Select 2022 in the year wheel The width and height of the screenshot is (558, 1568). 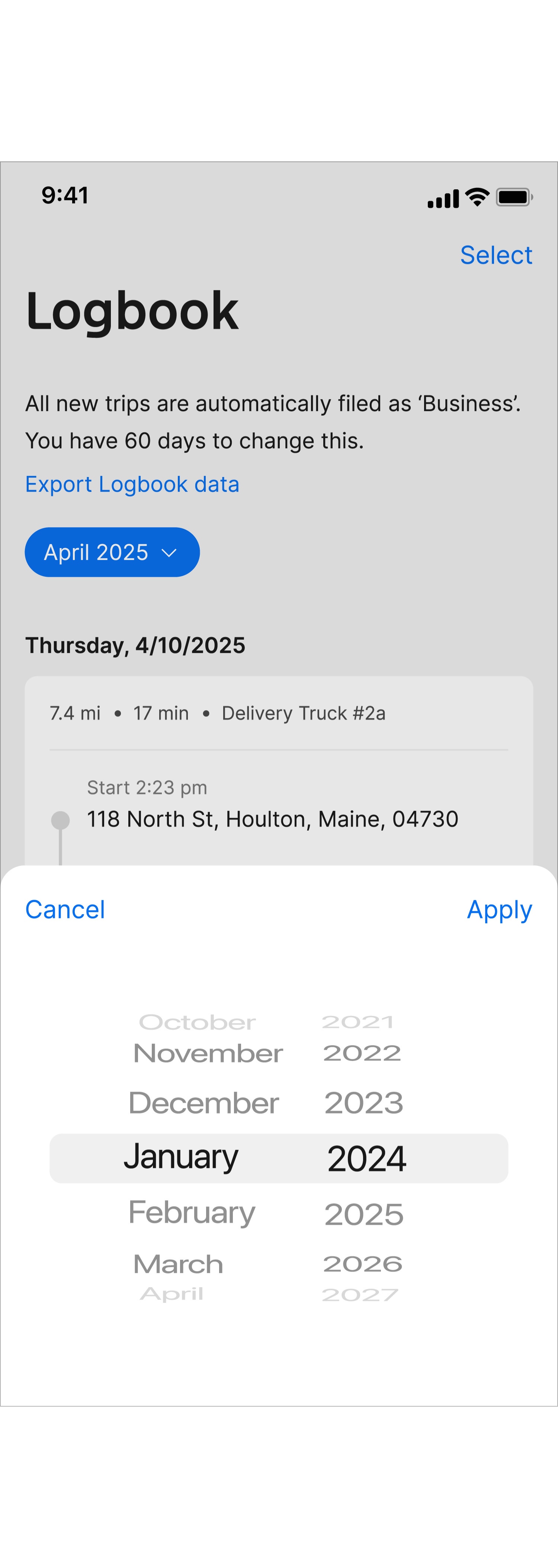point(362,1053)
